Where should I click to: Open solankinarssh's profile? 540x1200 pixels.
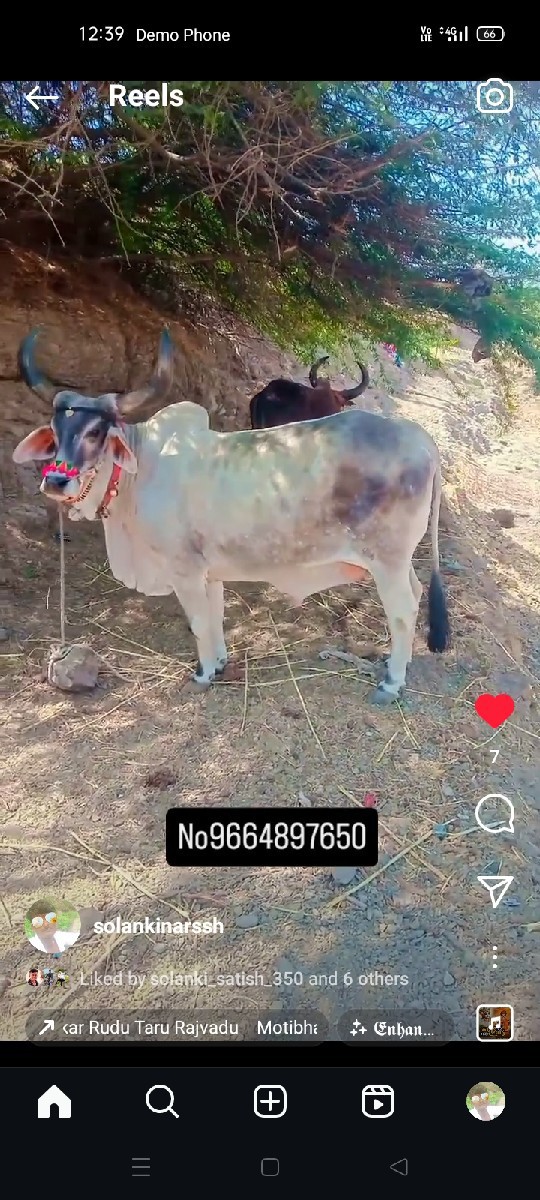click(158, 926)
